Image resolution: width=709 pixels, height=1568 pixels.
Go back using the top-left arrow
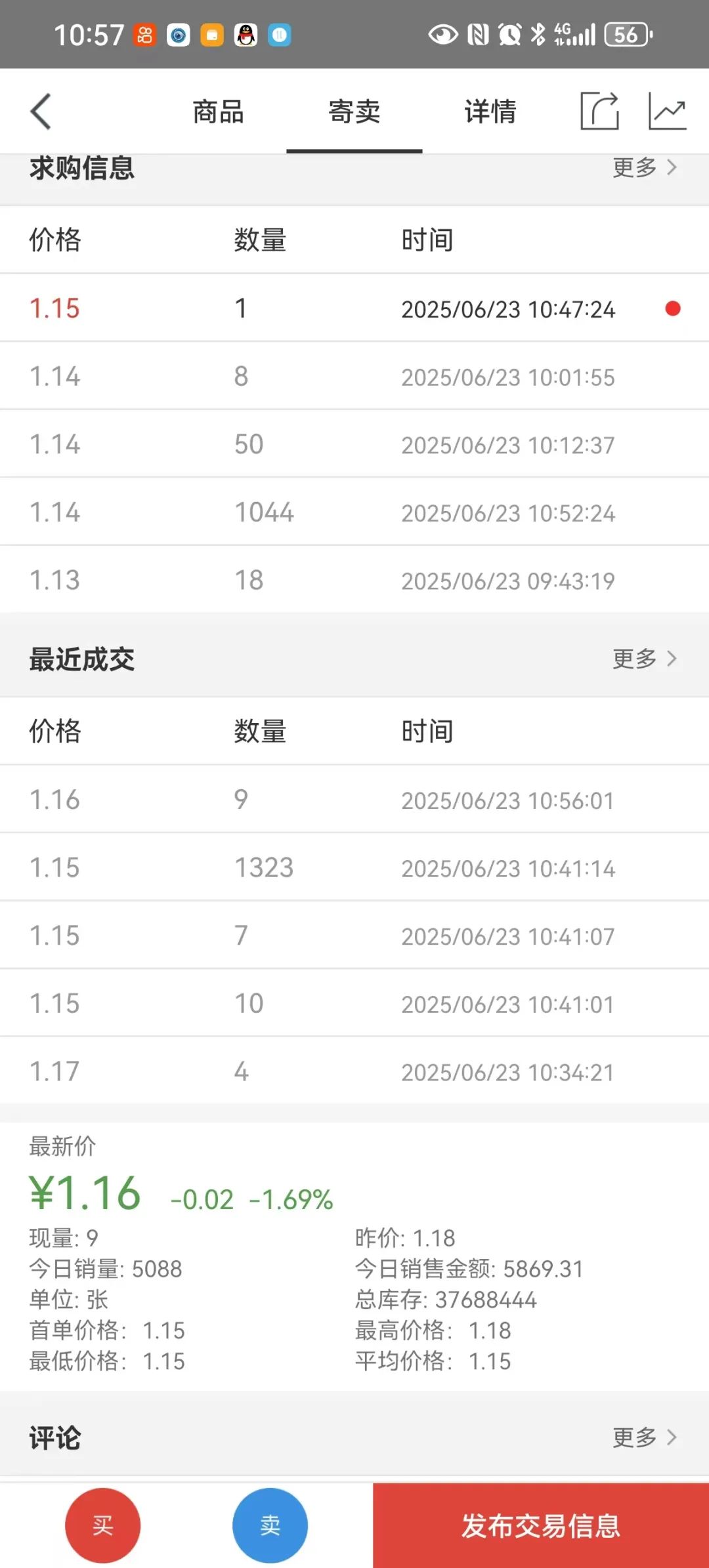(x=41, y=112)
